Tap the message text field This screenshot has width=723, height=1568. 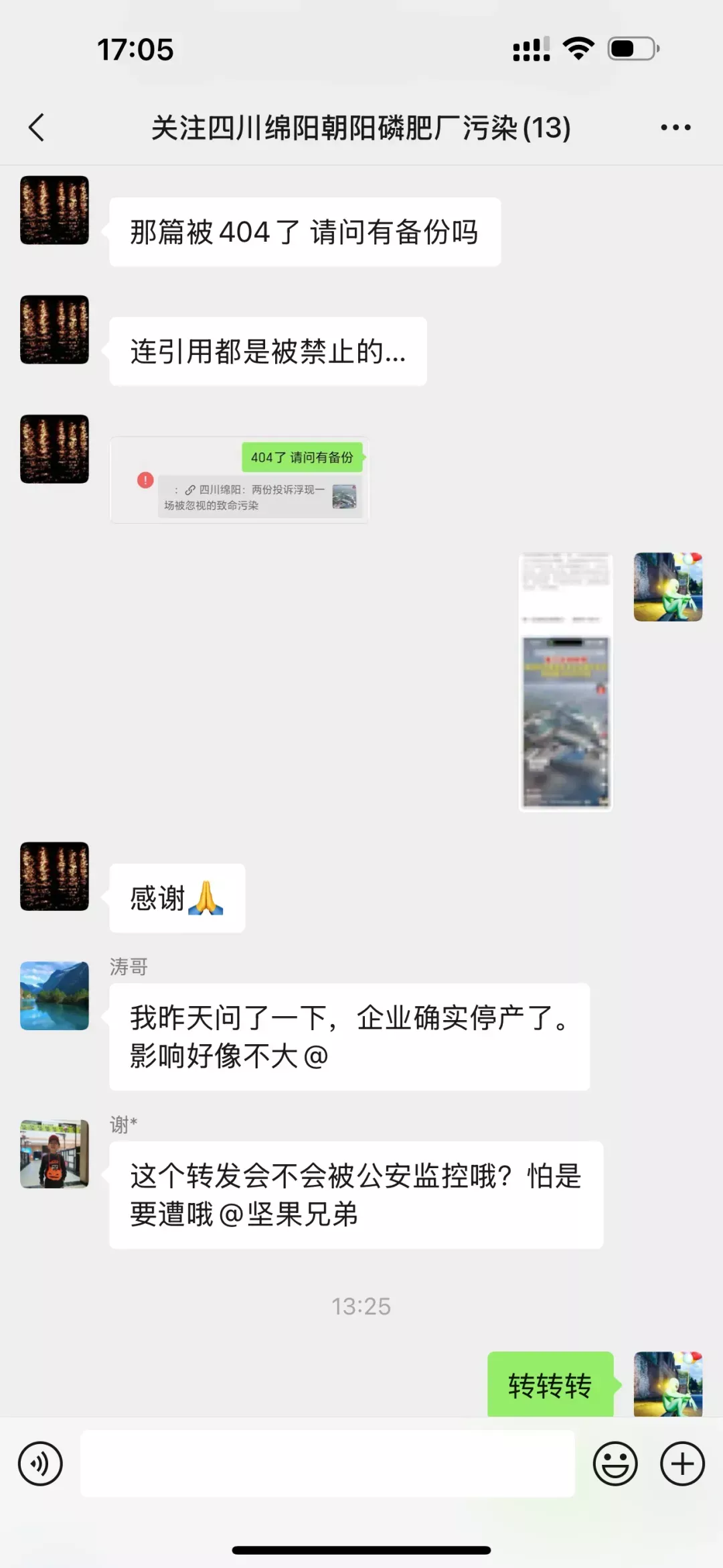tap(327, 1464)
